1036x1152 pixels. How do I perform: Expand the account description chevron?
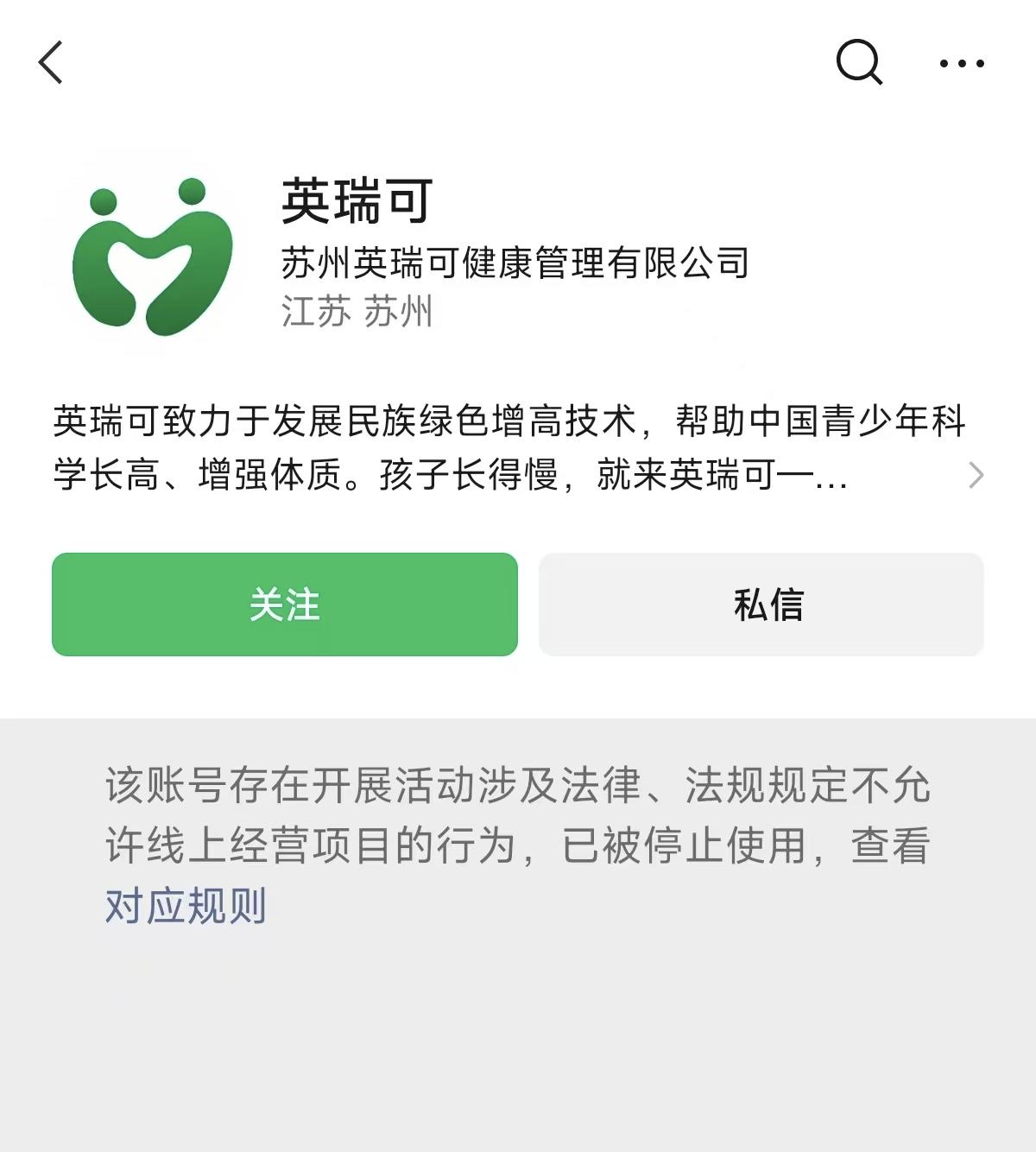976,475
